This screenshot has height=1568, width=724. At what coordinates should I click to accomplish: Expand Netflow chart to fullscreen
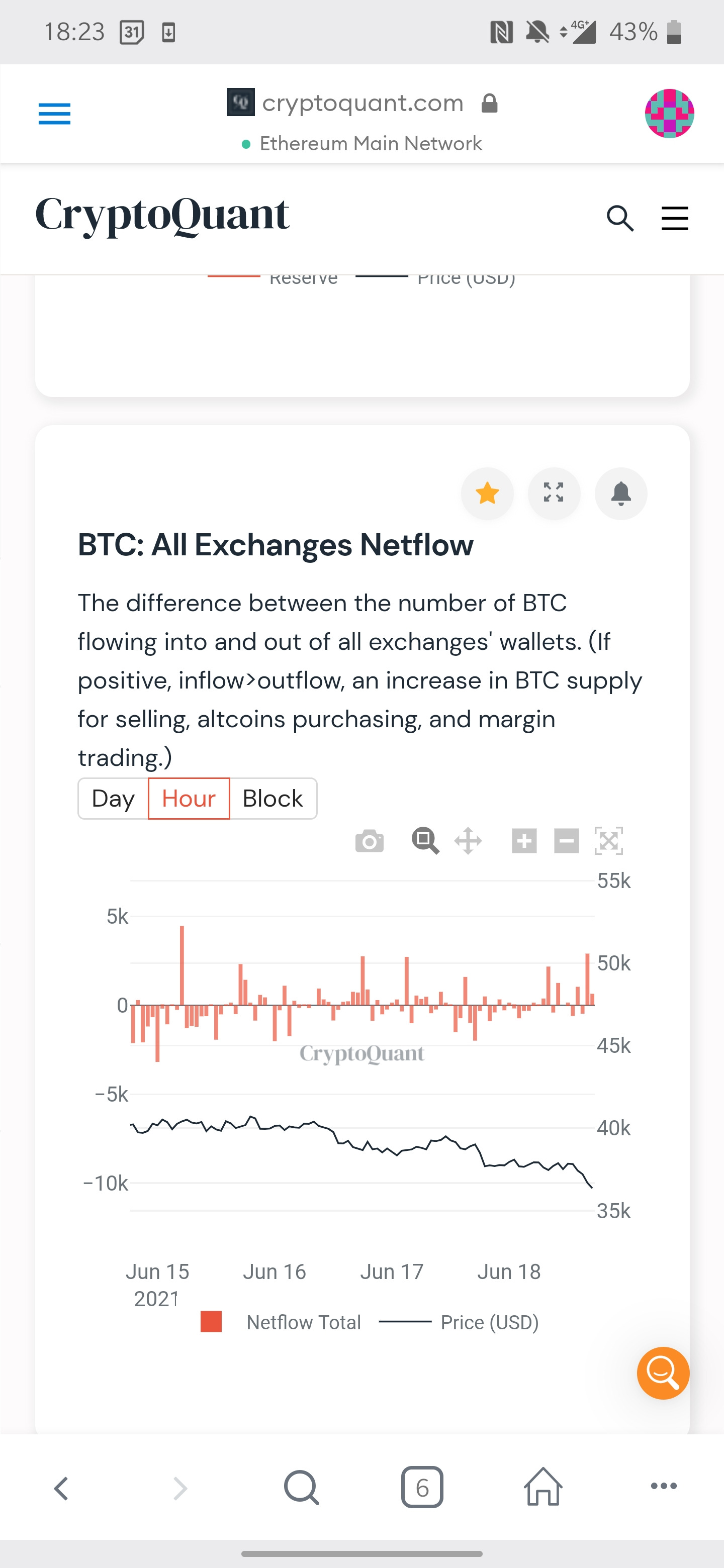554,494
